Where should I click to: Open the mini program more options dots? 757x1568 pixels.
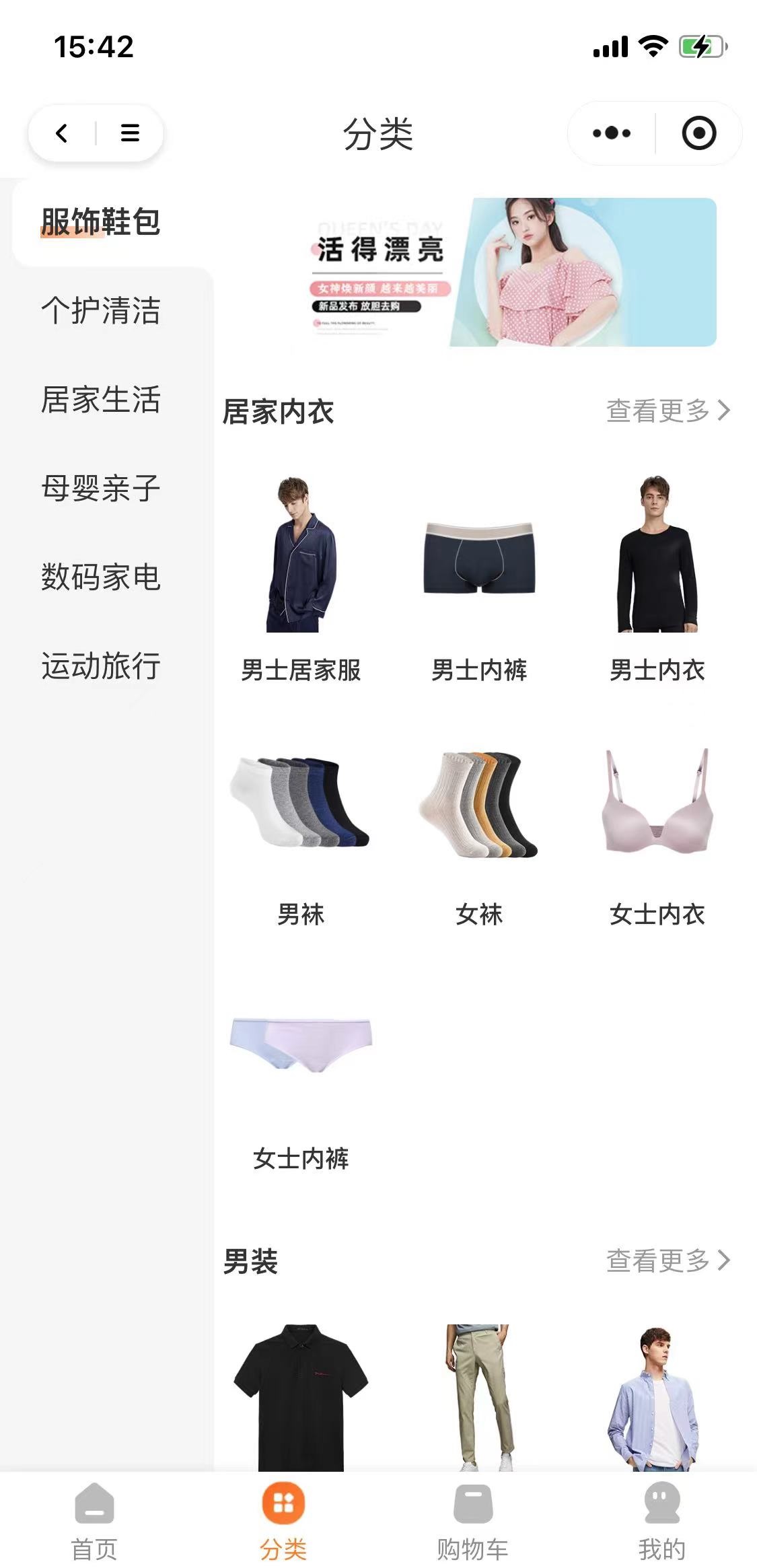(611, 133)
